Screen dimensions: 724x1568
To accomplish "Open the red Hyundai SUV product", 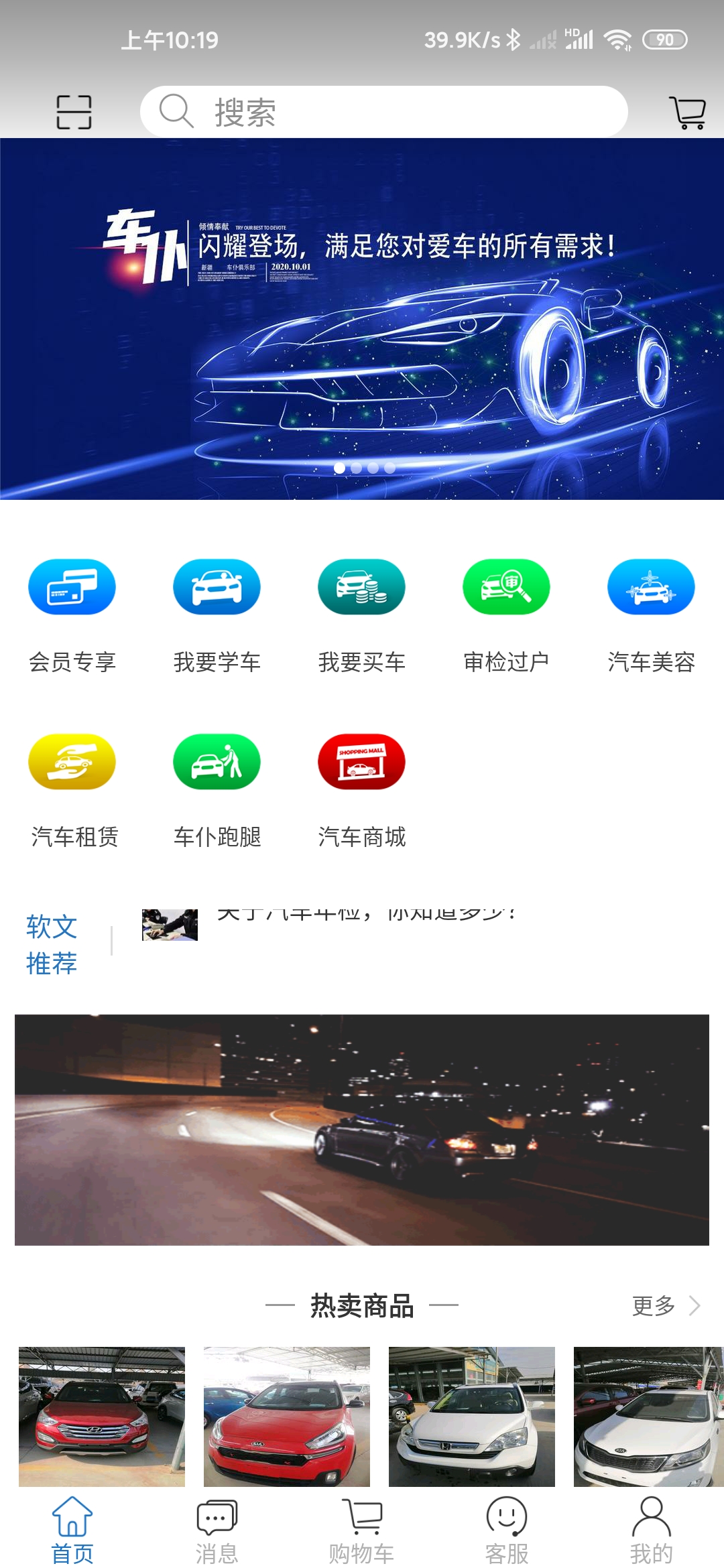I will tap(102, 1417).
